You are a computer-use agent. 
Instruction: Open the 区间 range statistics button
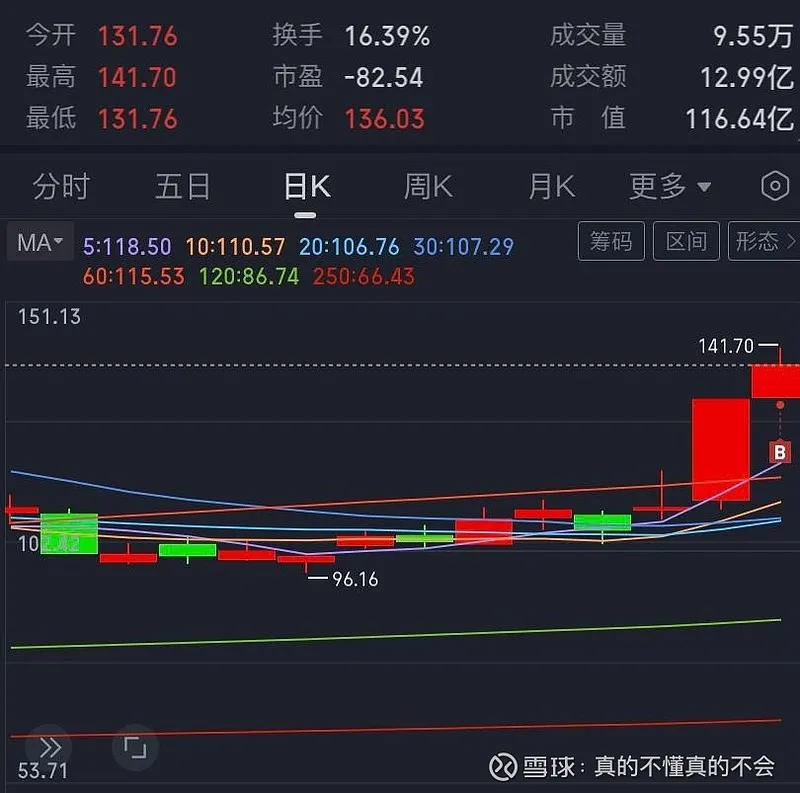(686, 241)
